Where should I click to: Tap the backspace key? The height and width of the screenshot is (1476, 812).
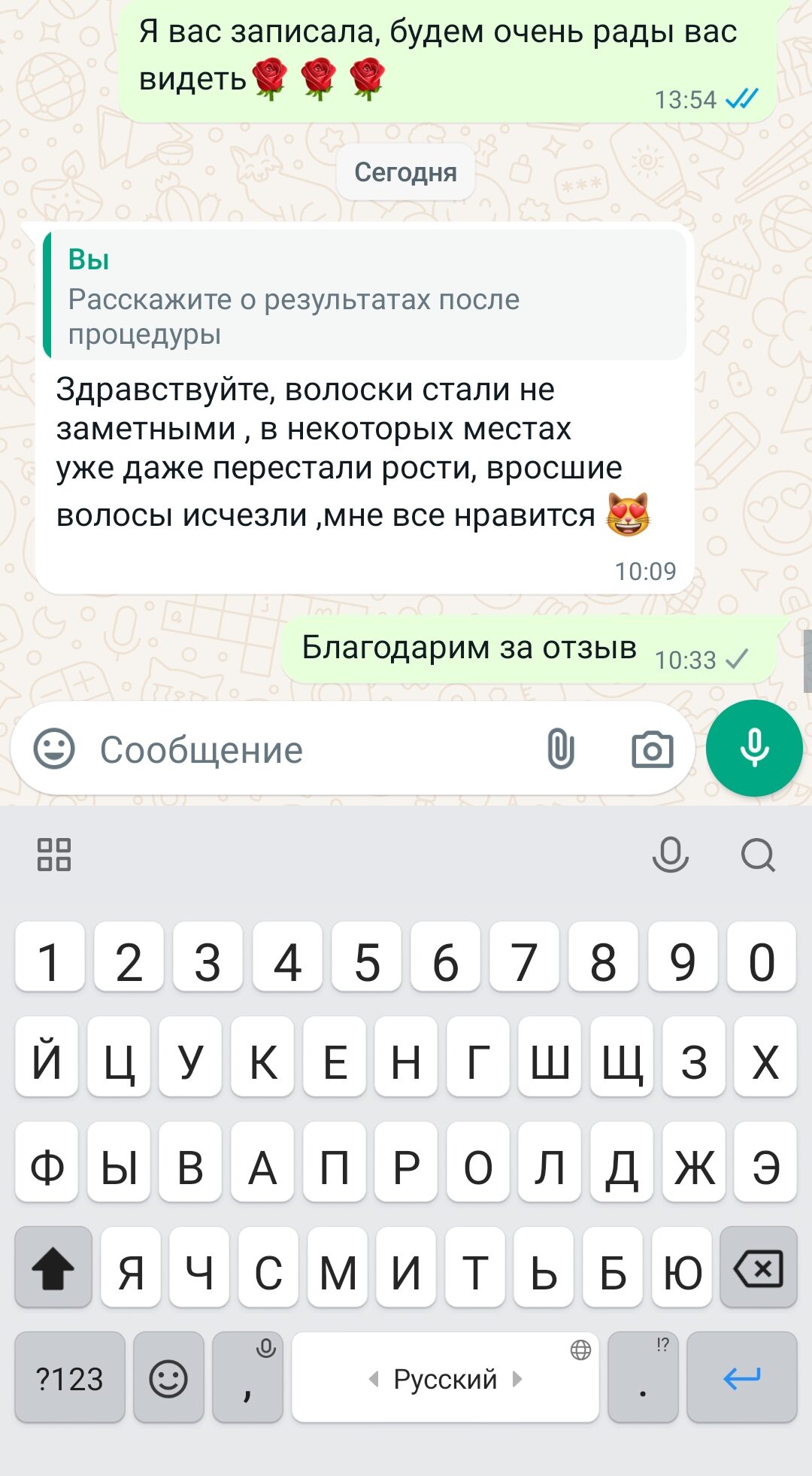coord(758,1271)
